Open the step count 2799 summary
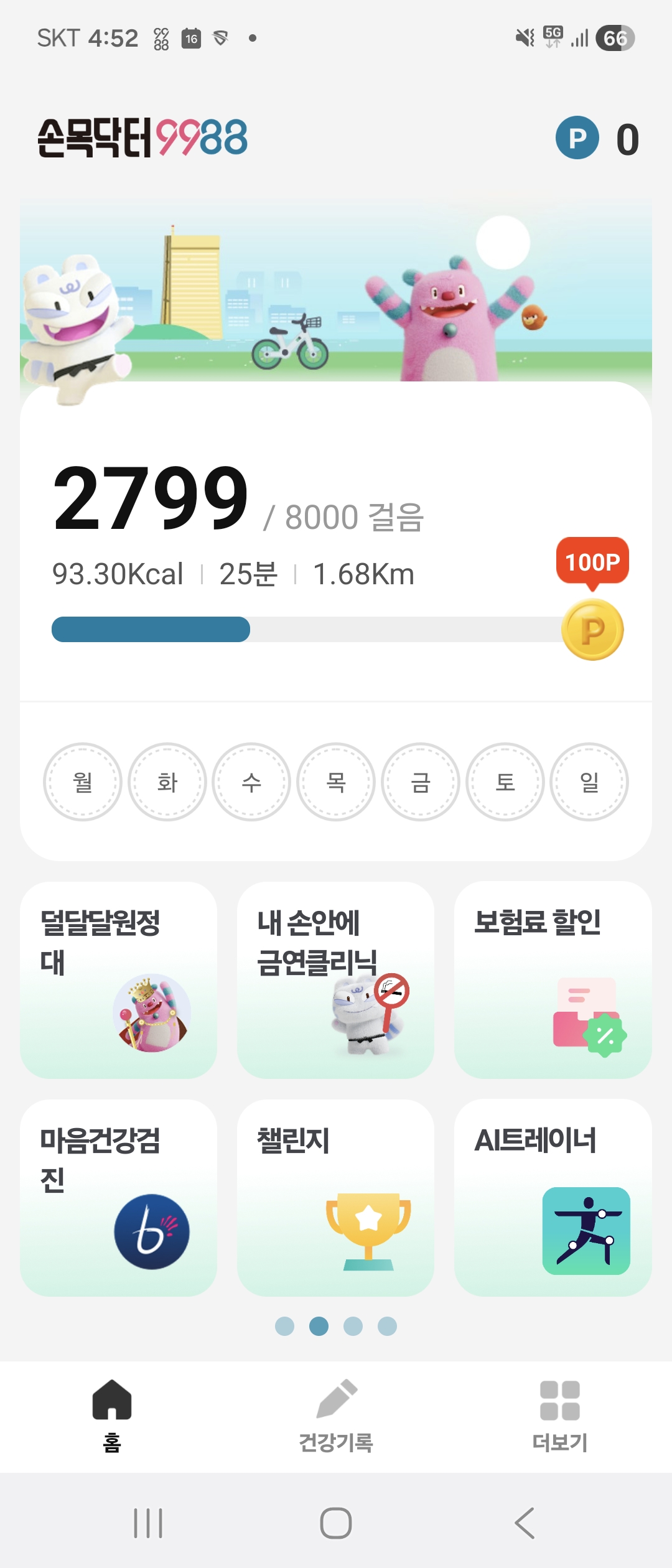Image resolution: width=672 pixels, height=1568 pixels. [x=151, y=499]
